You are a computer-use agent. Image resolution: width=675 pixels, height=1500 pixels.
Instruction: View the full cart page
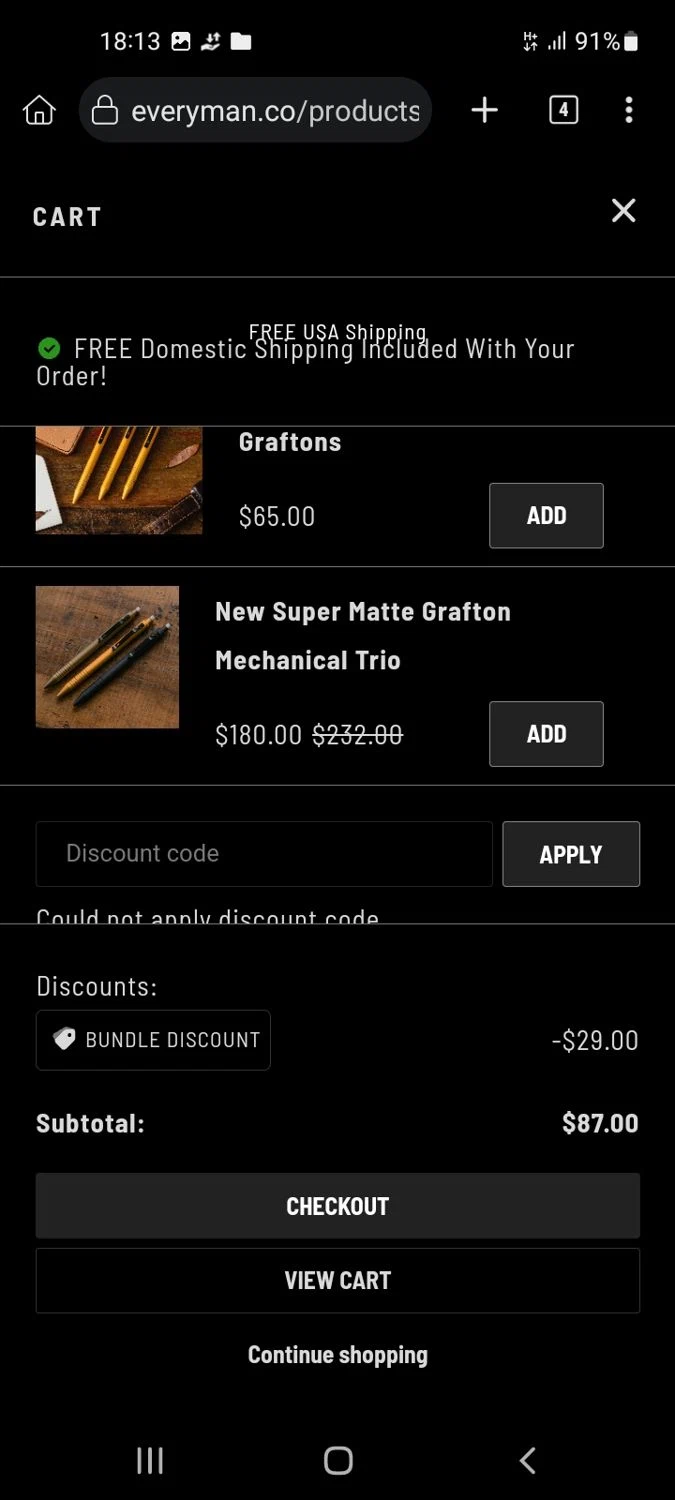(x=338, y=1280)
